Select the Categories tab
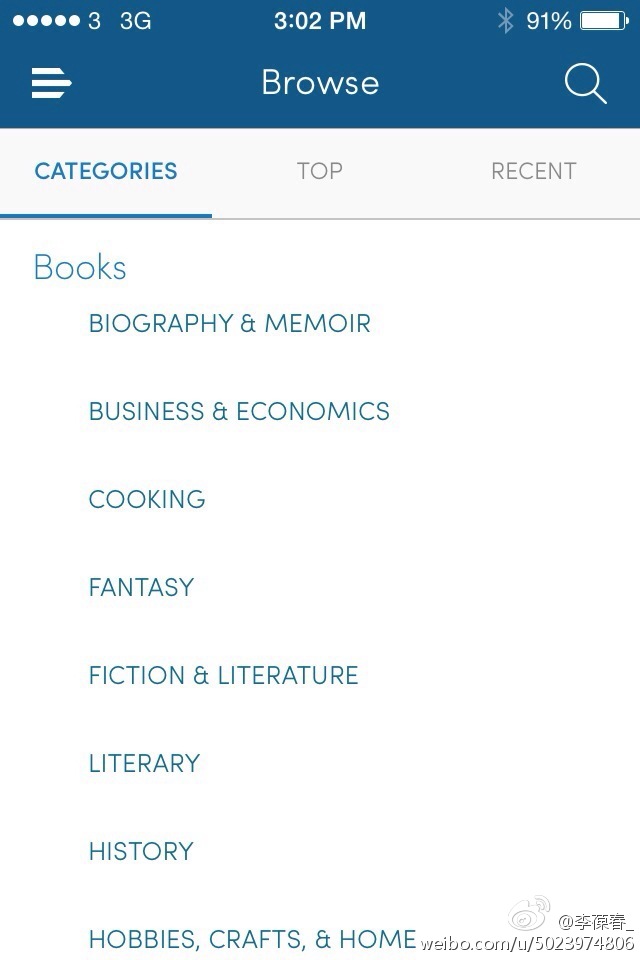 tap(106, 171)
